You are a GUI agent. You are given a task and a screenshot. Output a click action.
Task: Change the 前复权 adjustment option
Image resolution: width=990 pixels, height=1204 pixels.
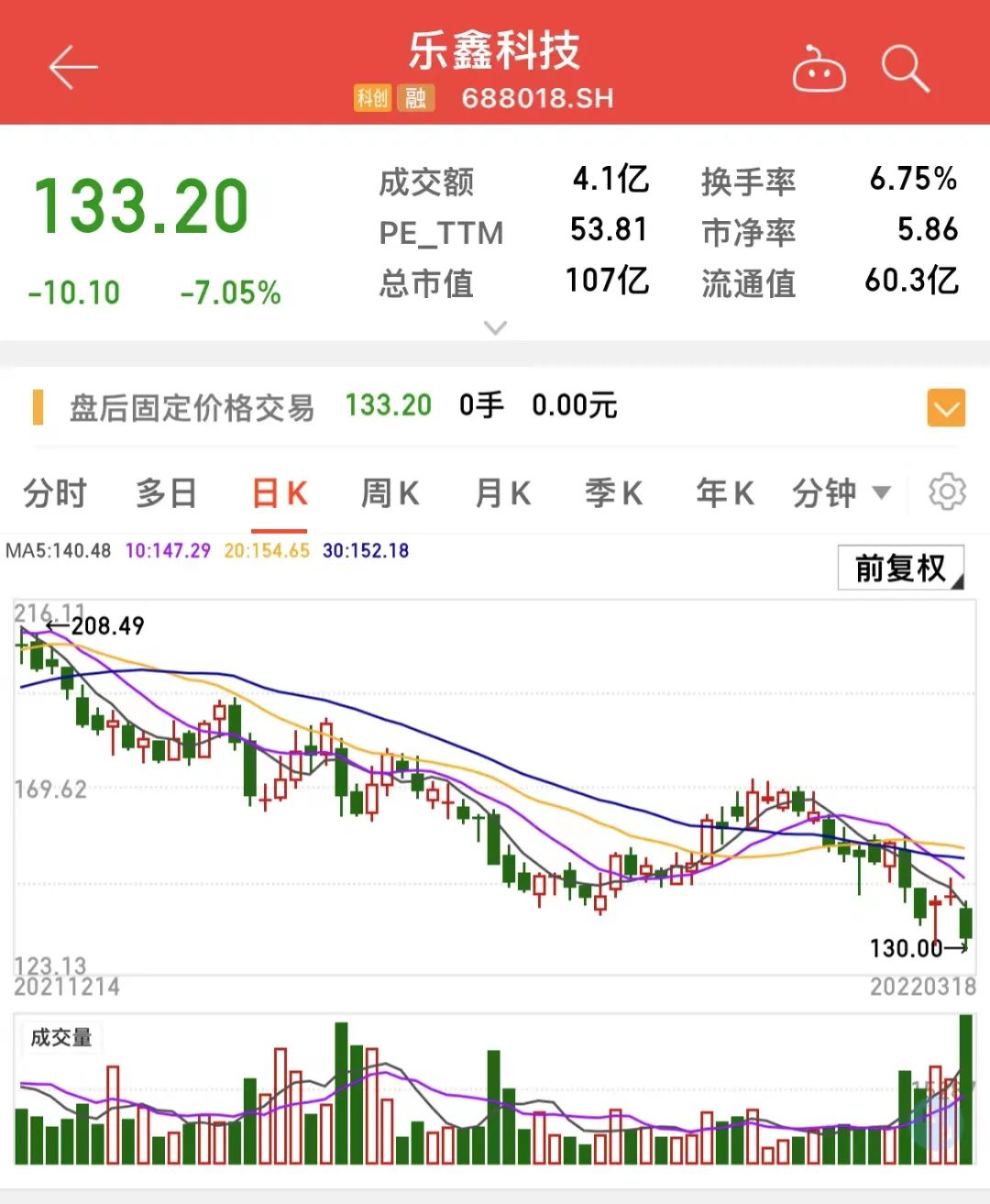[900, 568]
